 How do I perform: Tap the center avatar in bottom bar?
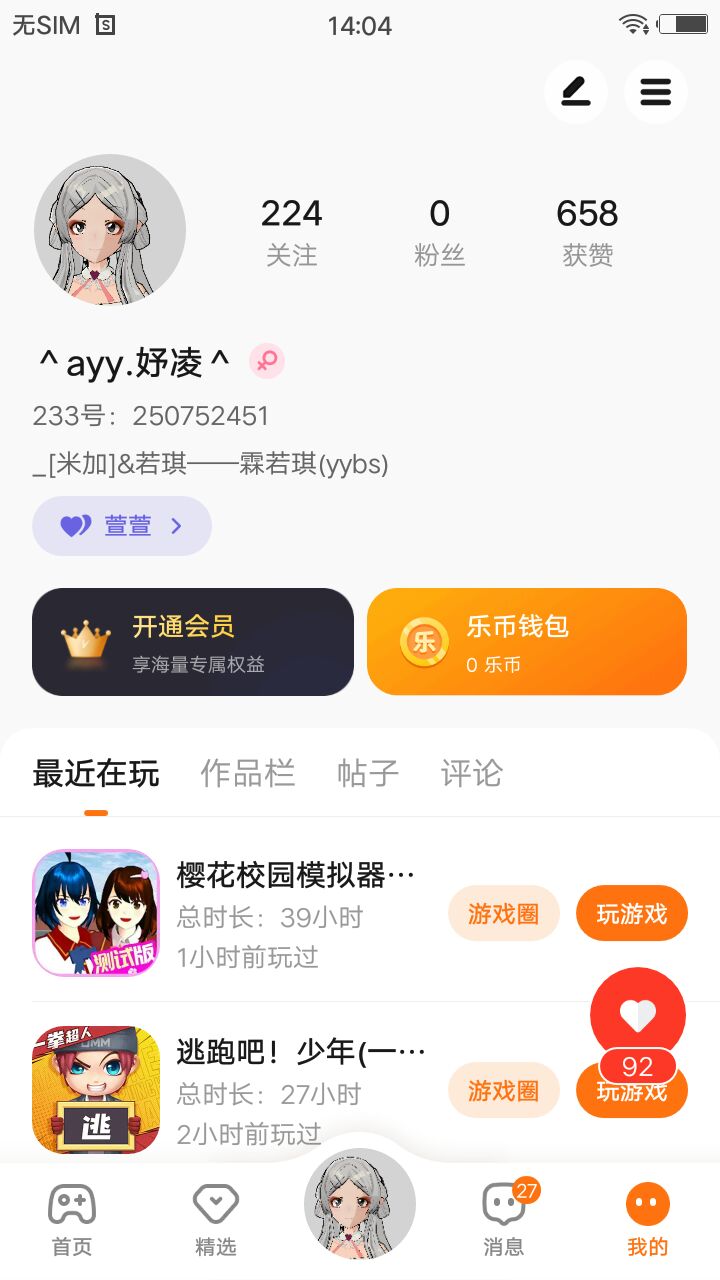pos(360,1203)
